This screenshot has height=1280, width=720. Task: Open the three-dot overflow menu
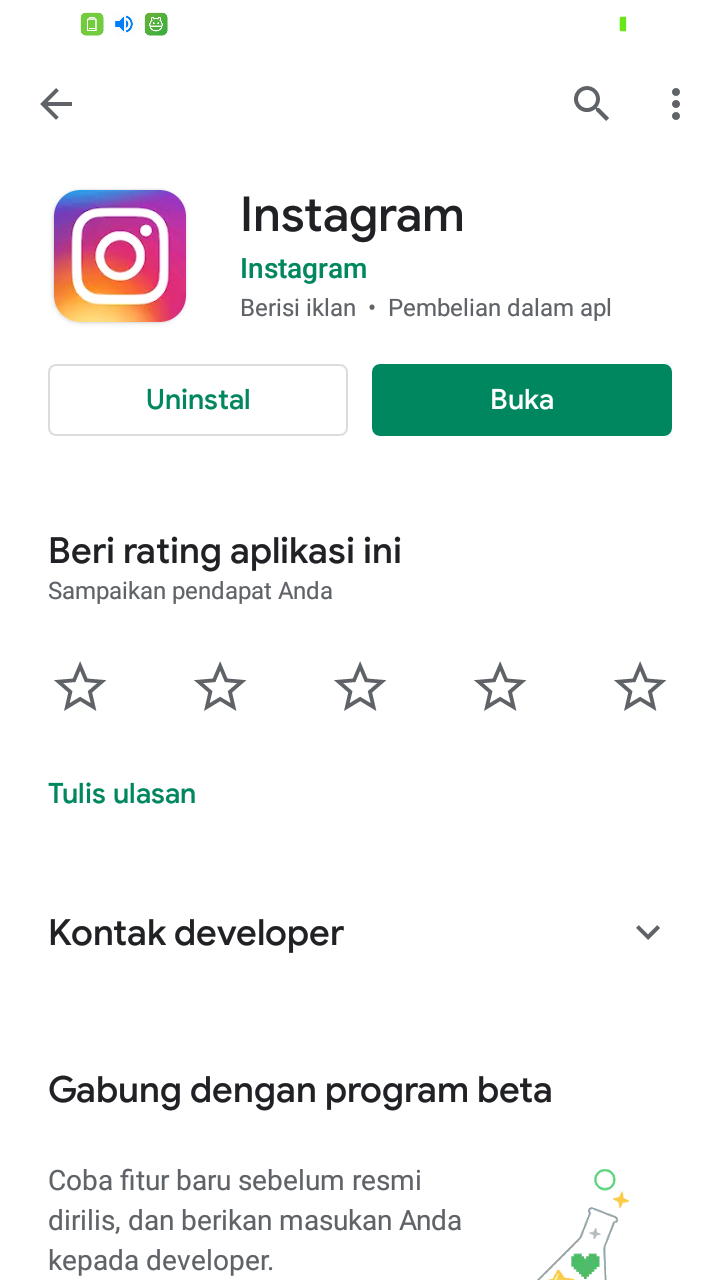[x=676, y=104]
